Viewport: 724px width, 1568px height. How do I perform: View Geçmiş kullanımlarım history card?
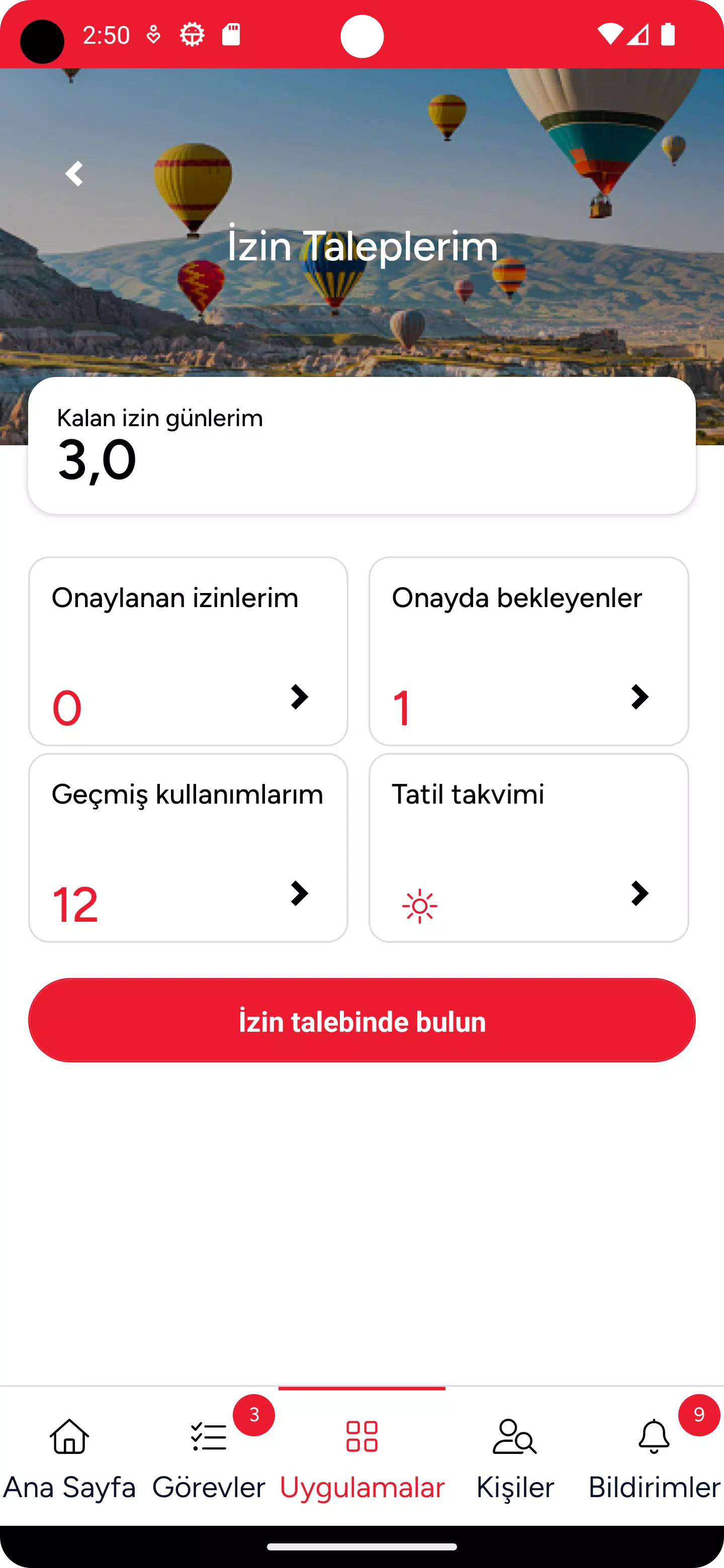[188, 847]
